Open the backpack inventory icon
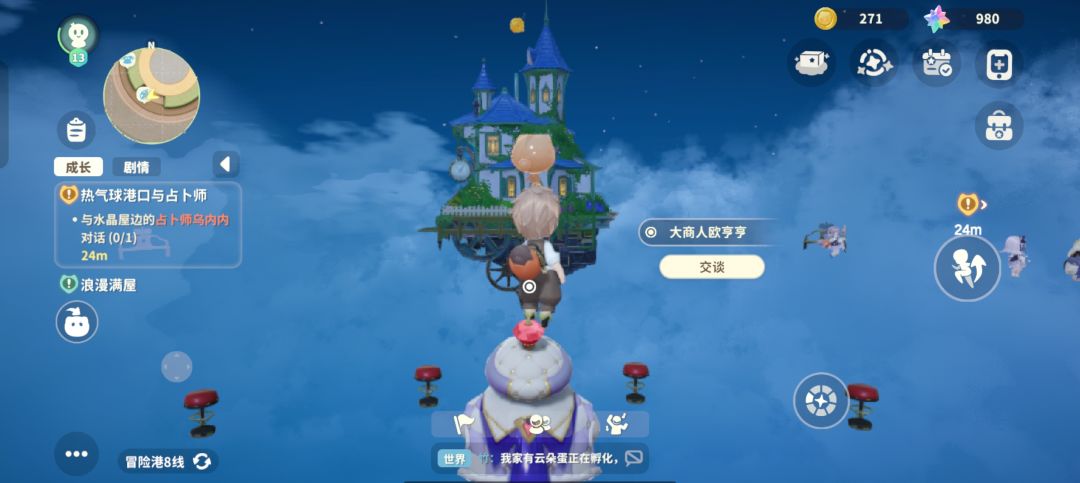The height and width of the screenshot is (483, 1080). tap(999, 125)
